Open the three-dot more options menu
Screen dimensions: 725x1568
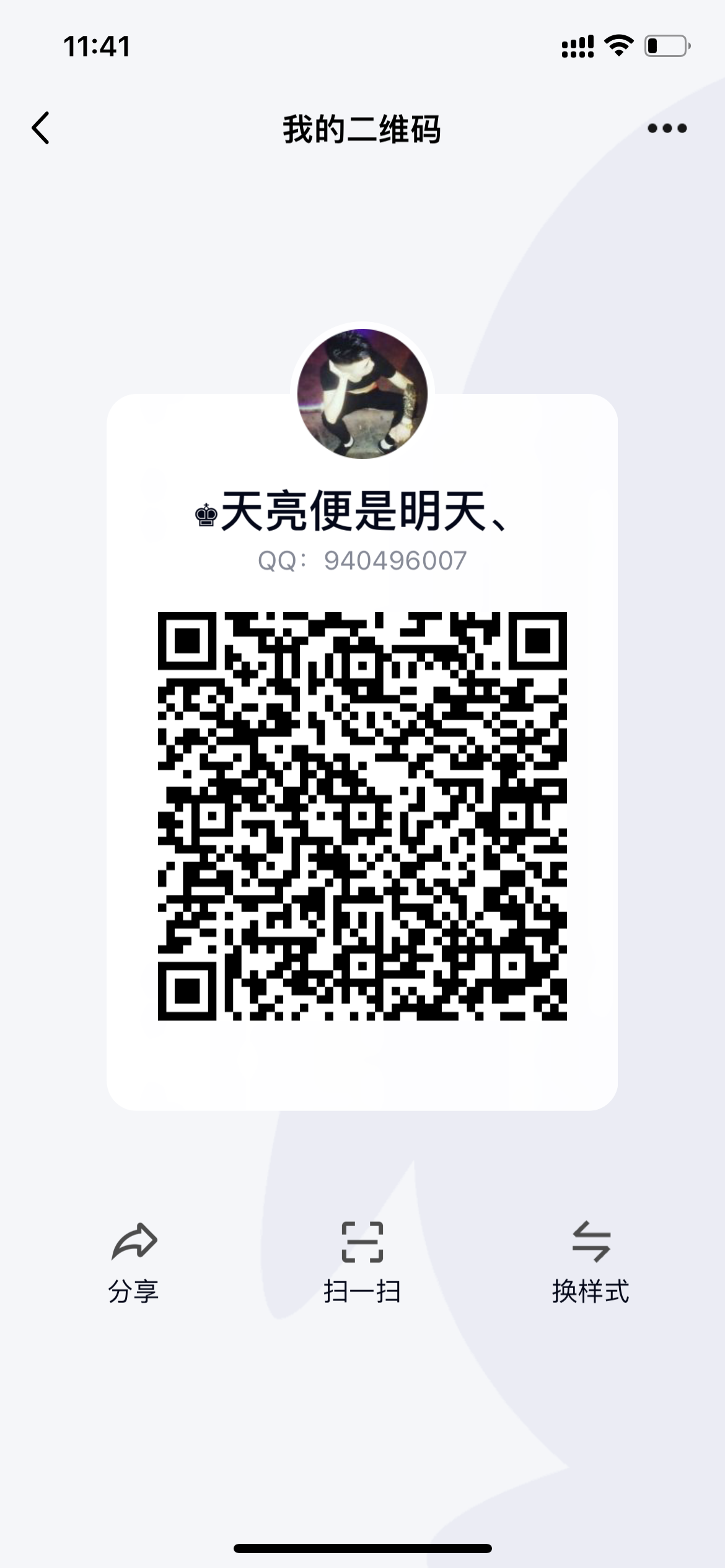[667, 128]
